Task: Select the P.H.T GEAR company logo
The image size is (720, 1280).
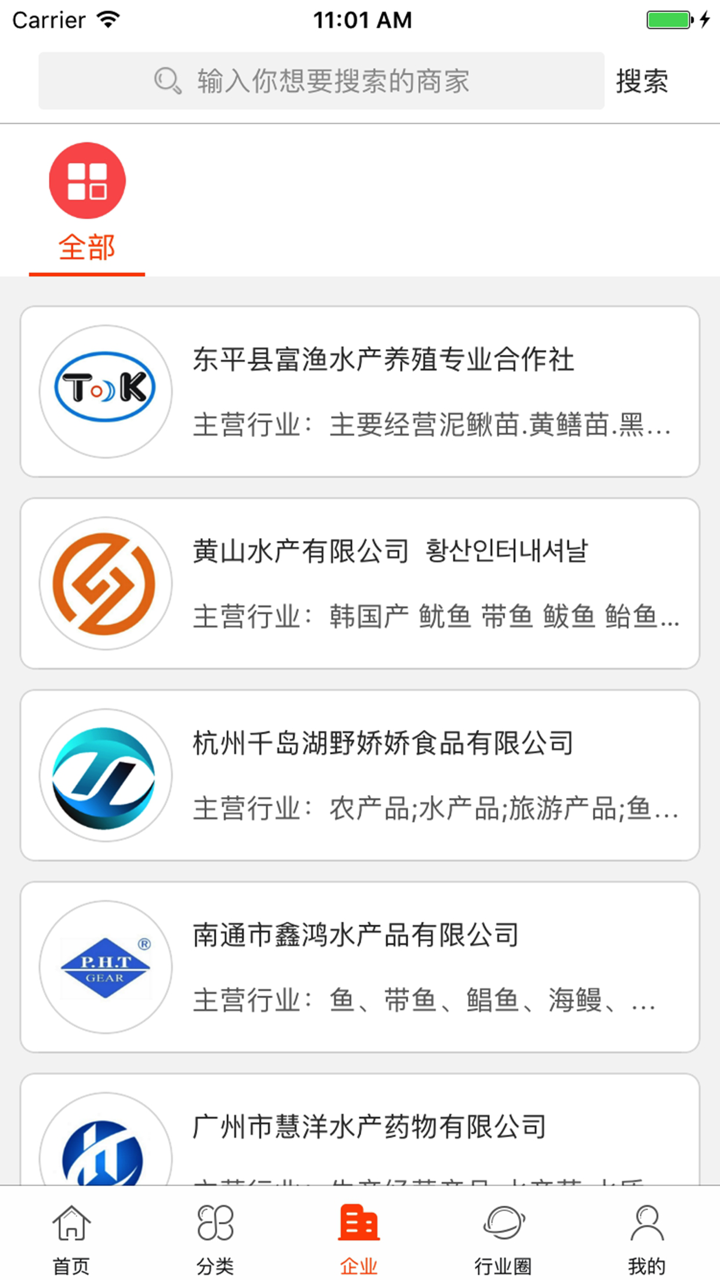Action: (x=105, y=966)
